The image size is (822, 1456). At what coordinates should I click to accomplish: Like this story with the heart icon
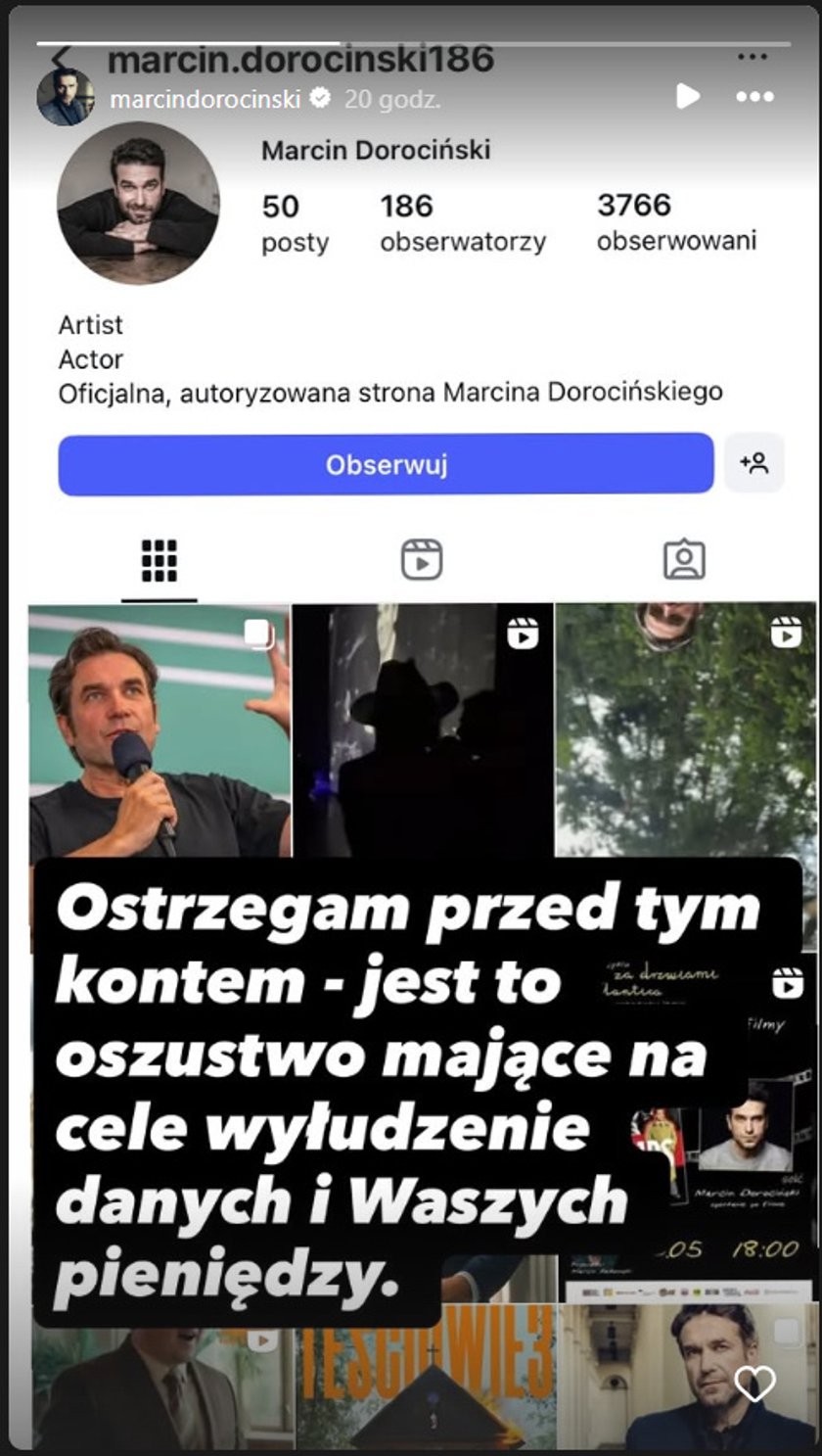[x=754, y=1384]
